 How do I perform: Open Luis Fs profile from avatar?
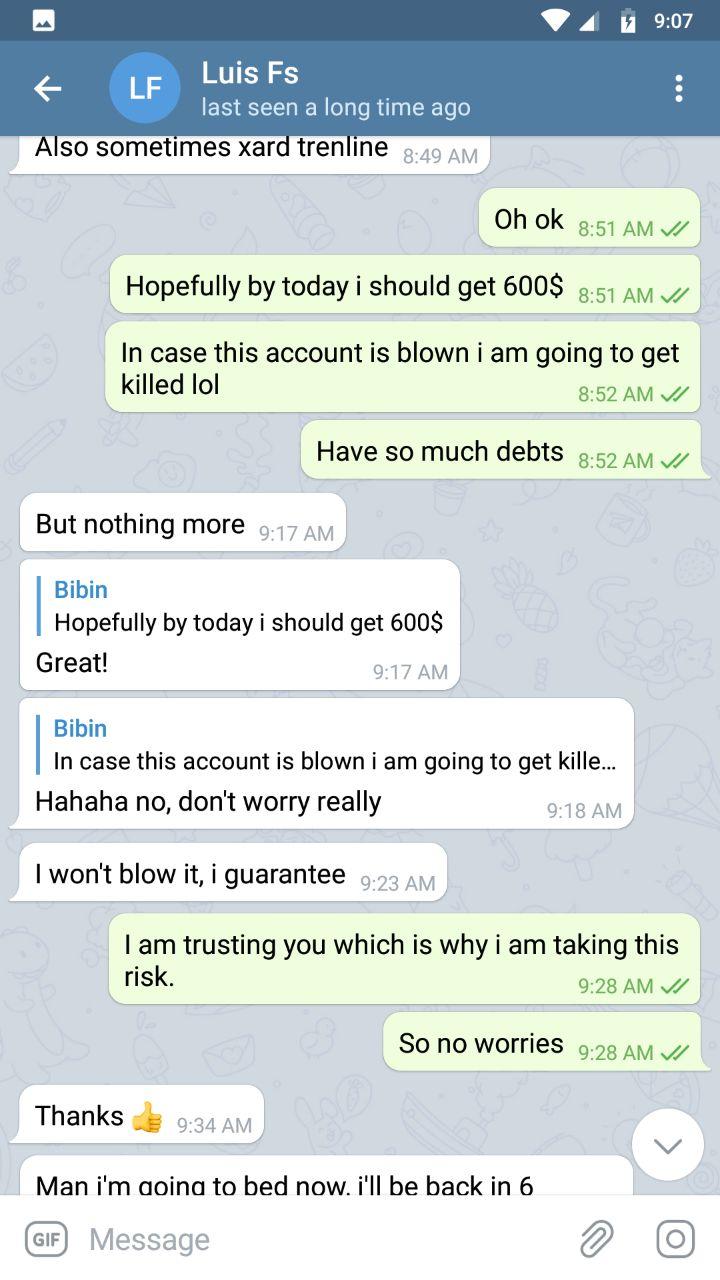click(x=145, y=89)
